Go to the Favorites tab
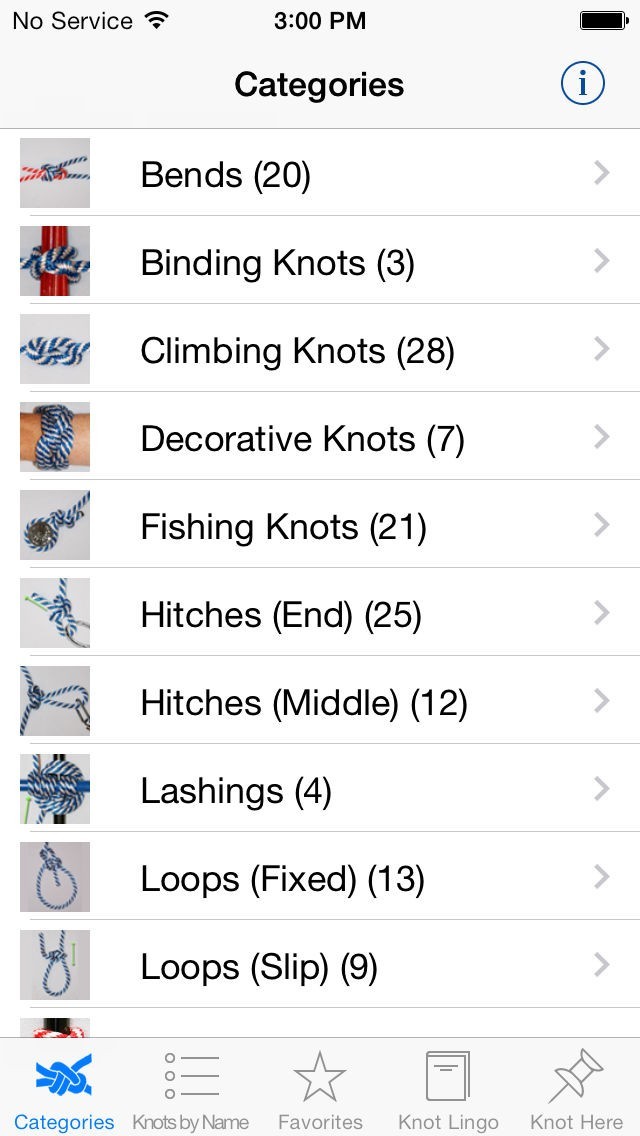640x1136 pixels. (x=320, y=1090)
